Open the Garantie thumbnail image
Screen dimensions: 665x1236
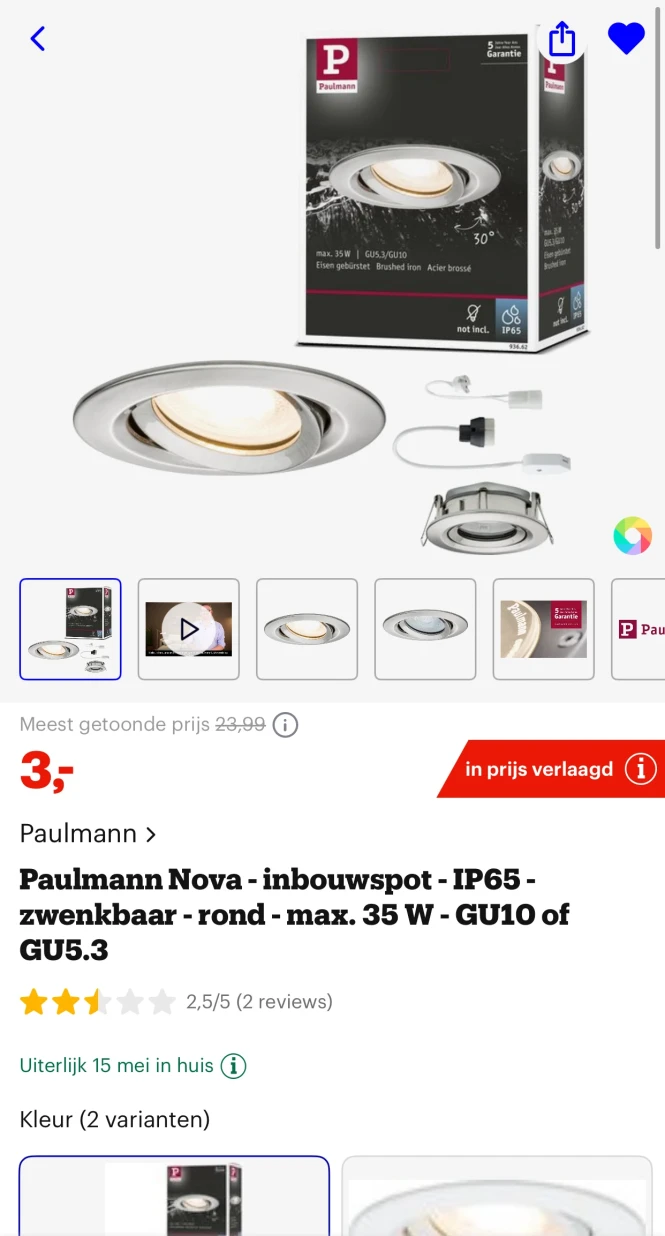point(543,629)
